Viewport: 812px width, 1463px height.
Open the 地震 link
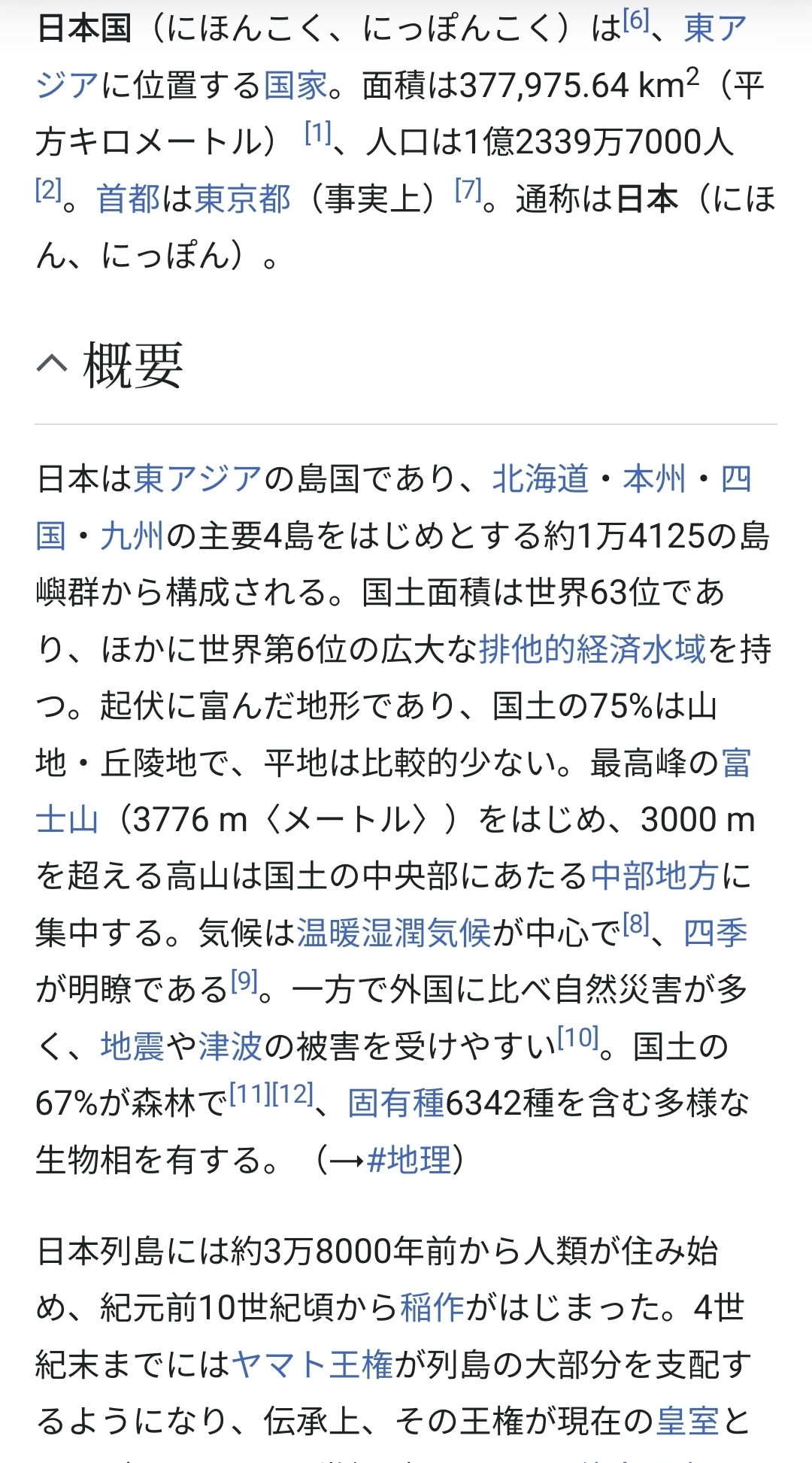click(x=132, y=1046)
